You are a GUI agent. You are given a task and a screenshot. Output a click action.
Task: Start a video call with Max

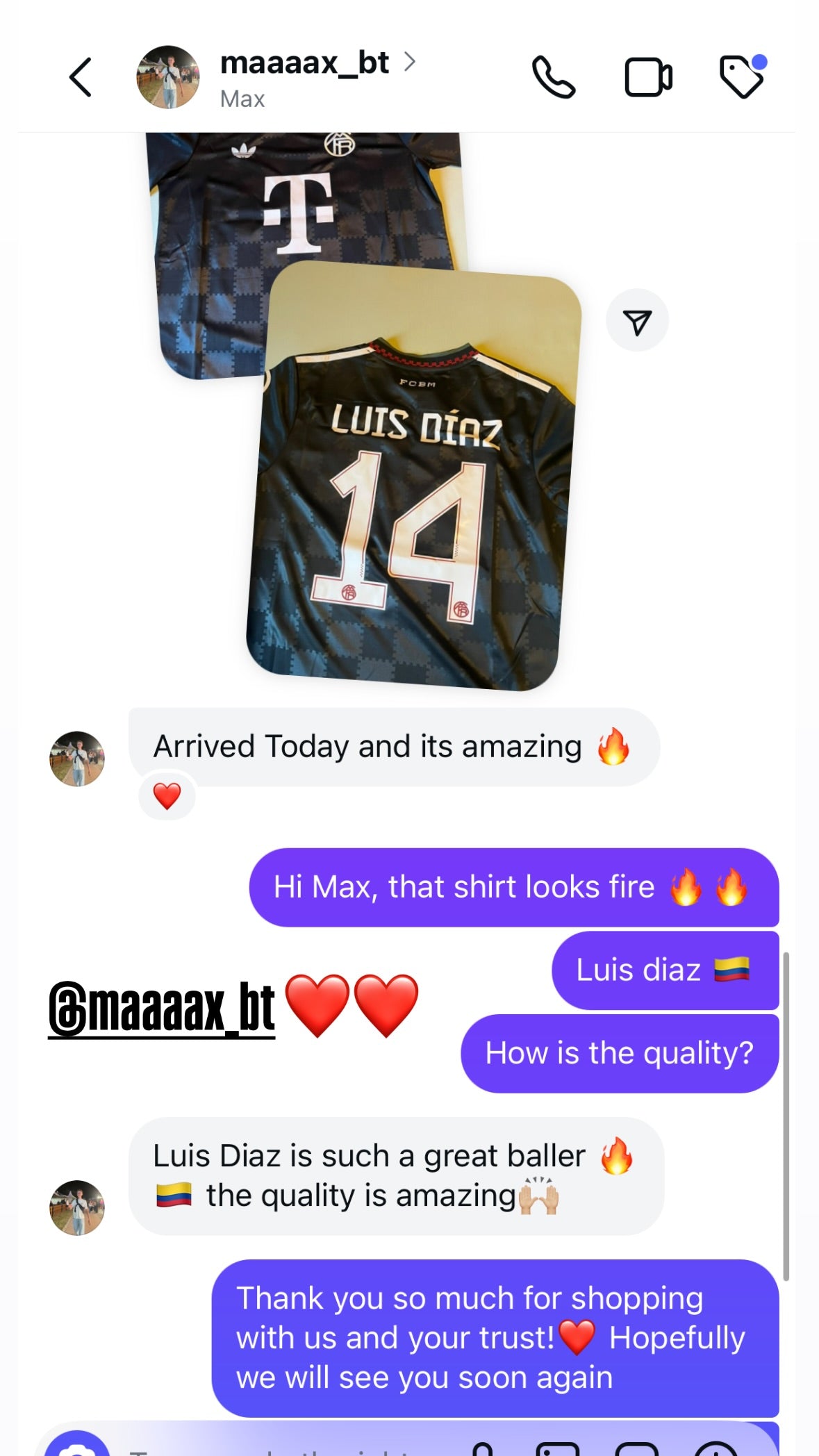(x=647, y=77)
